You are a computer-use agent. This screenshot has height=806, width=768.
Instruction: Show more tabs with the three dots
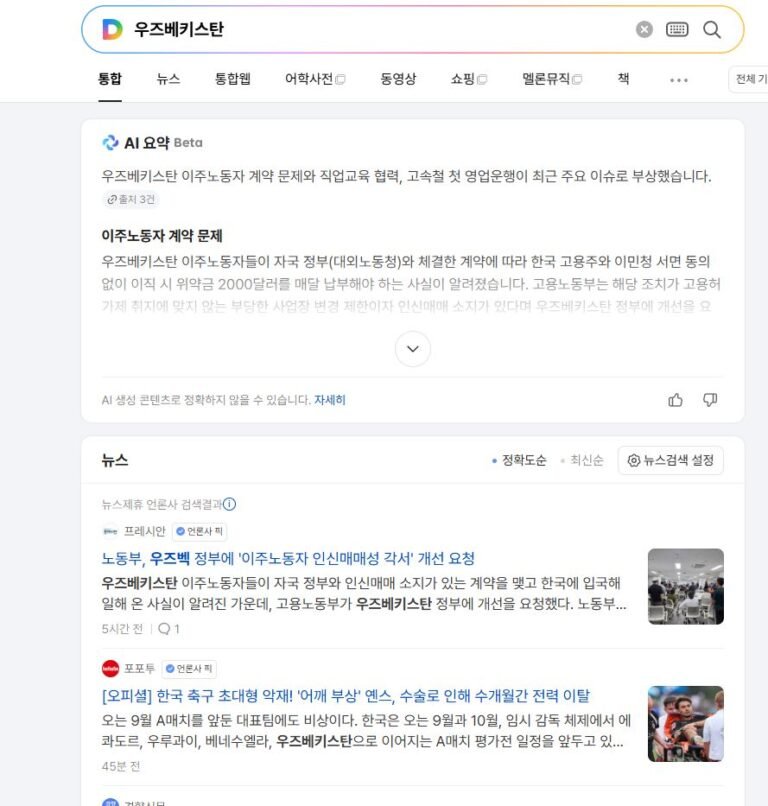[x=679, y=80]
